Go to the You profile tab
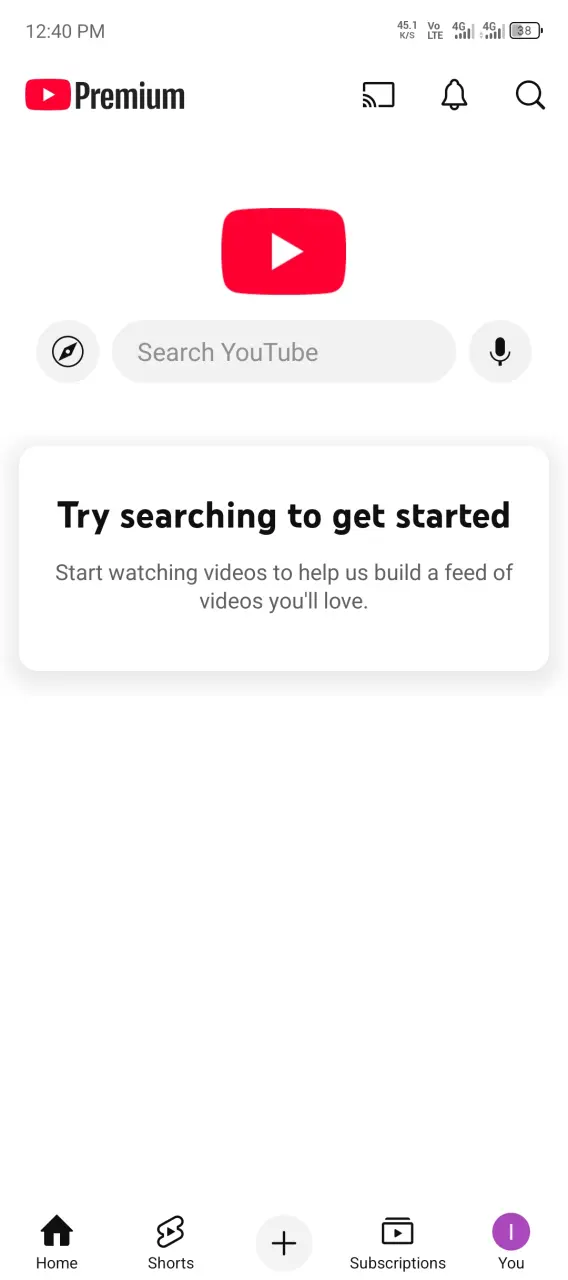The width and height of the screenshot is (568, 1280). tap(511, 1243)
